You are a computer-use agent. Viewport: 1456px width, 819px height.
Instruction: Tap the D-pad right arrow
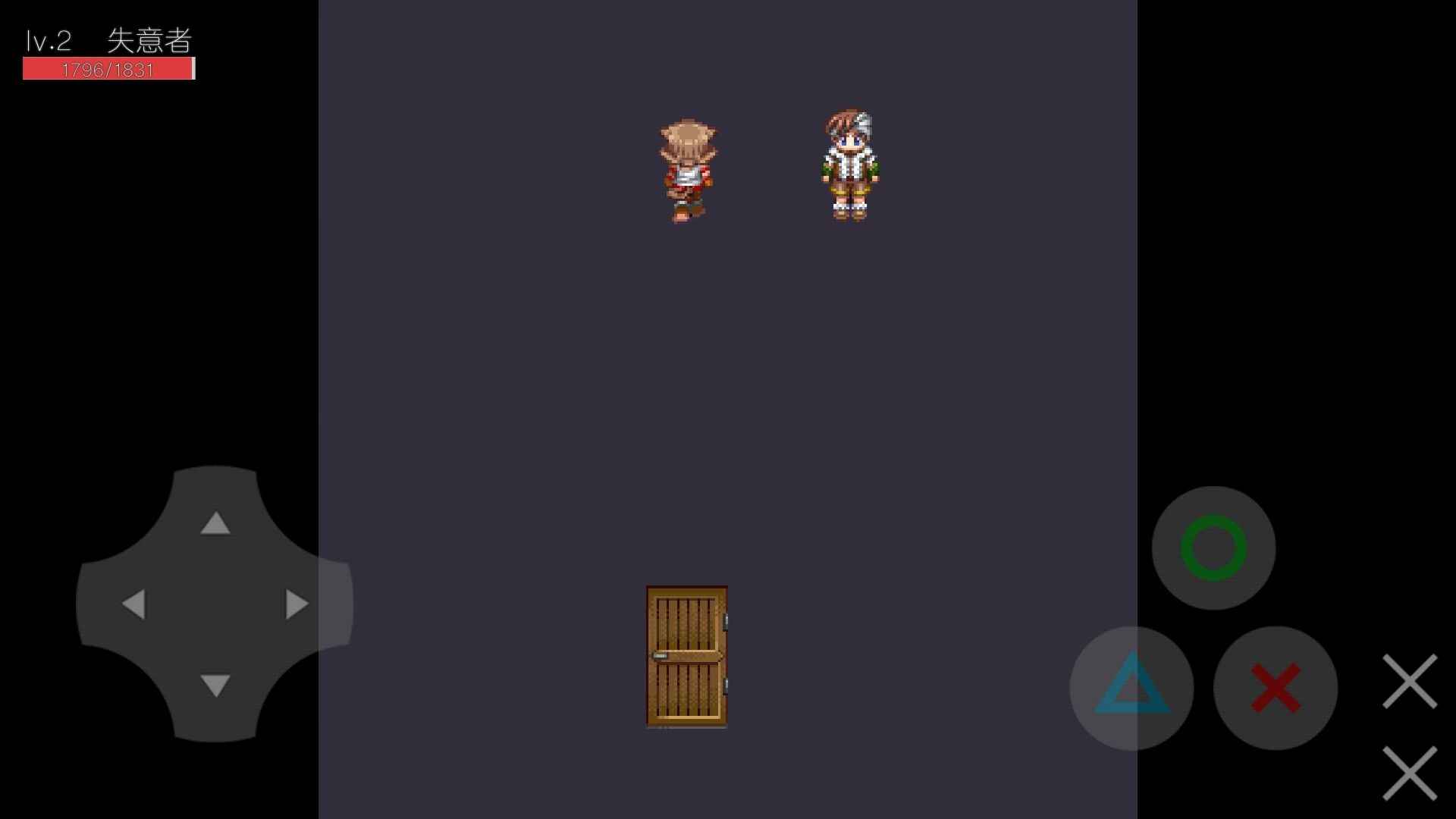coord(297,604)
